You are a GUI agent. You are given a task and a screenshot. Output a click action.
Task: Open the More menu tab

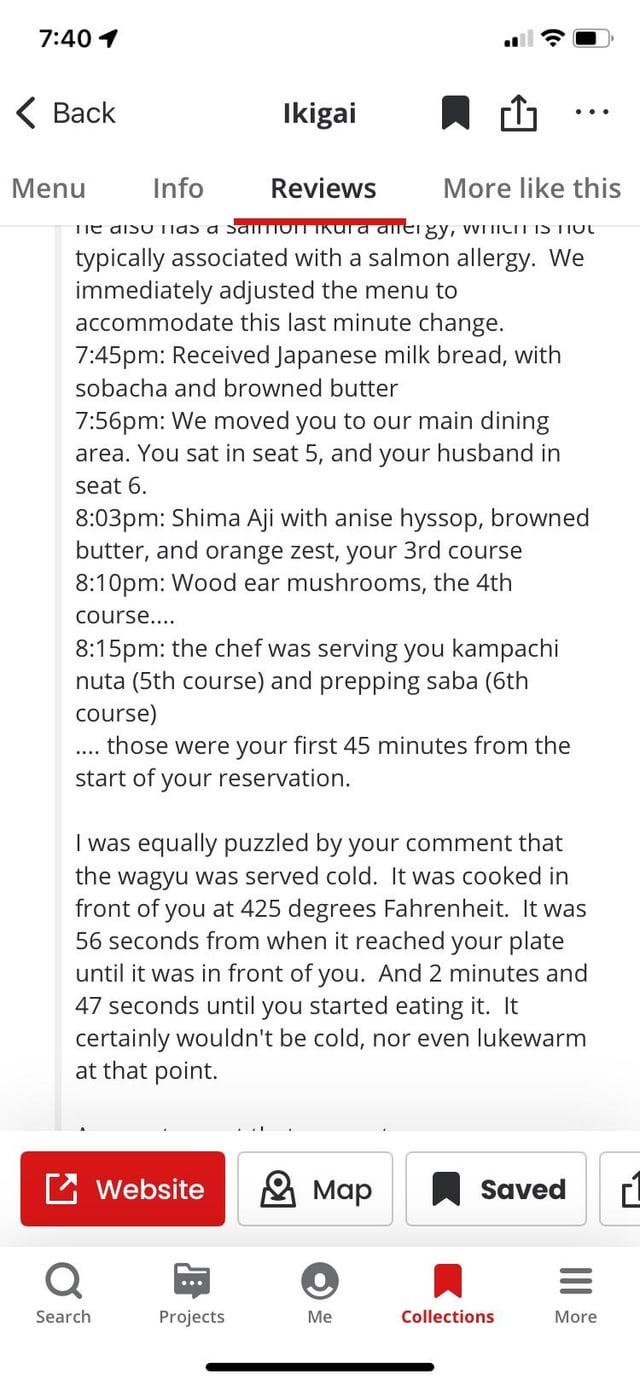pyautogui.click(x=575, y=1293)
